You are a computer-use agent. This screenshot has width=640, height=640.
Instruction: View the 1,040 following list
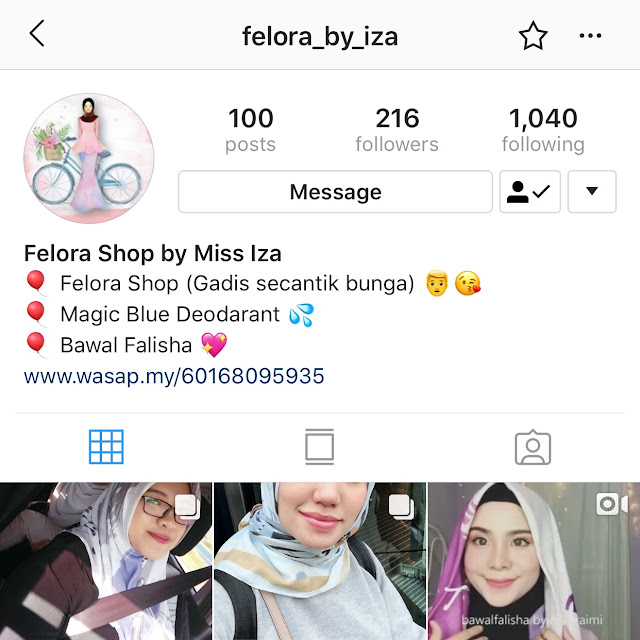[543, 131]
